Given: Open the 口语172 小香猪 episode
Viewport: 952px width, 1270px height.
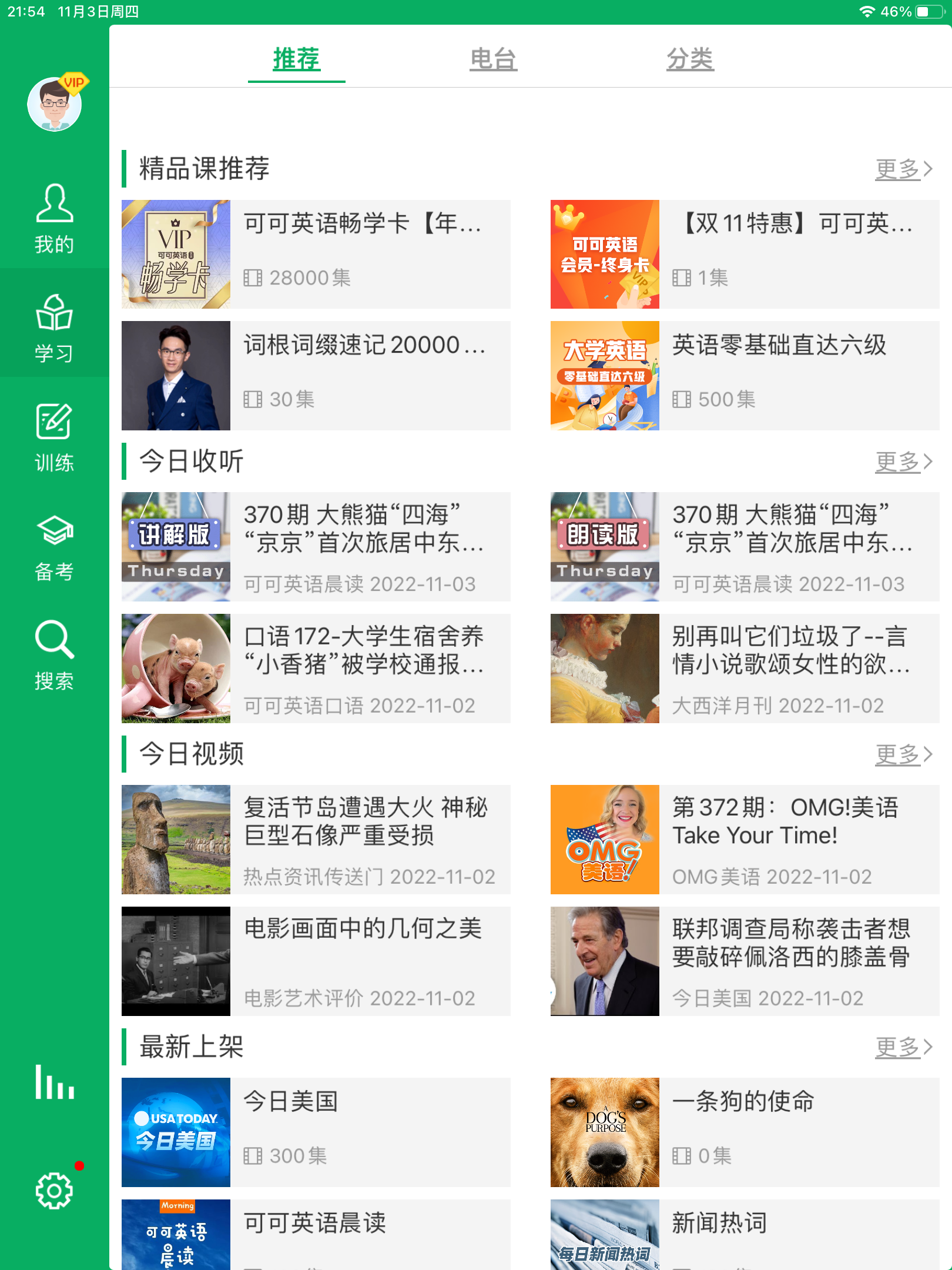Looking at the screenshot, I should pyautogui.click(x=316, y=669).
